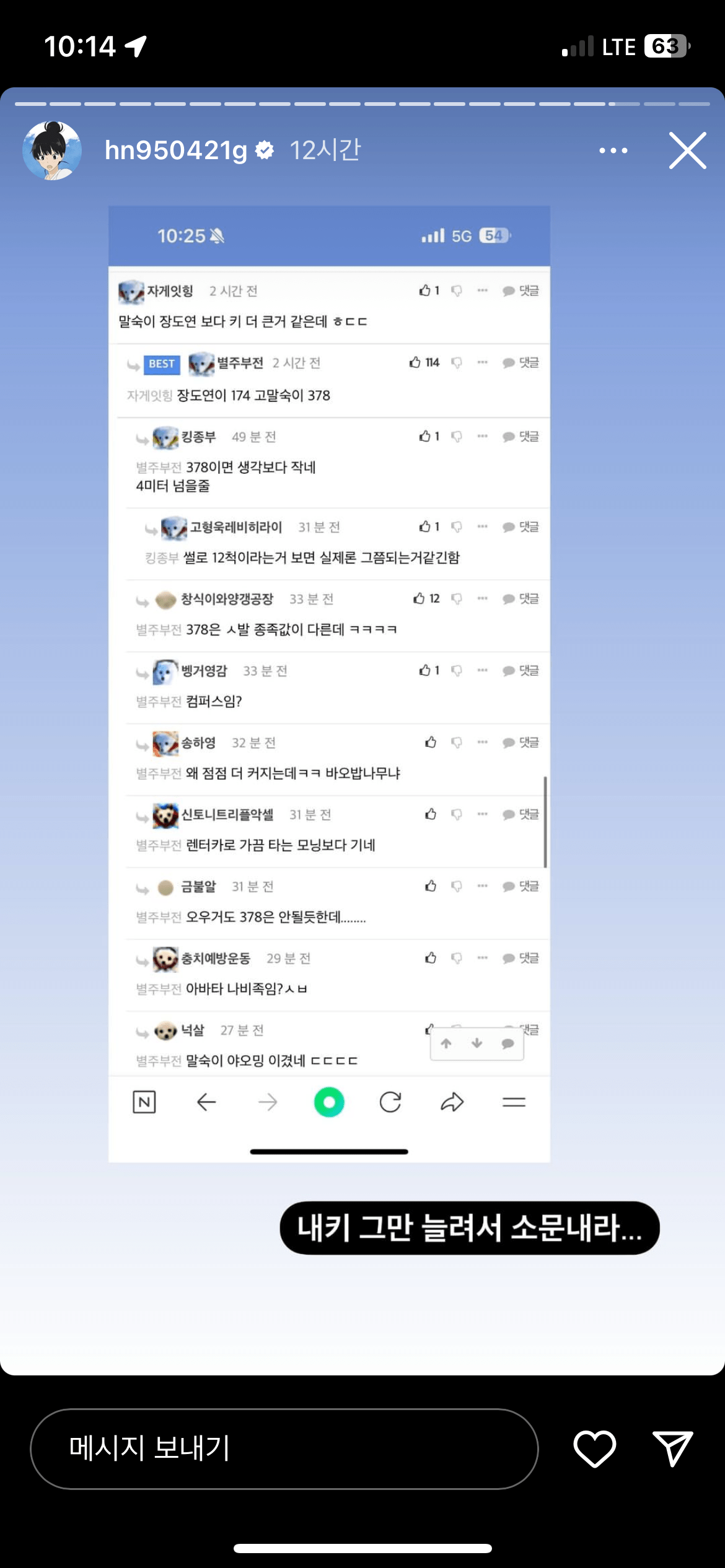Like this story with the heart

pyautogui.click(x=594, y=1448)
